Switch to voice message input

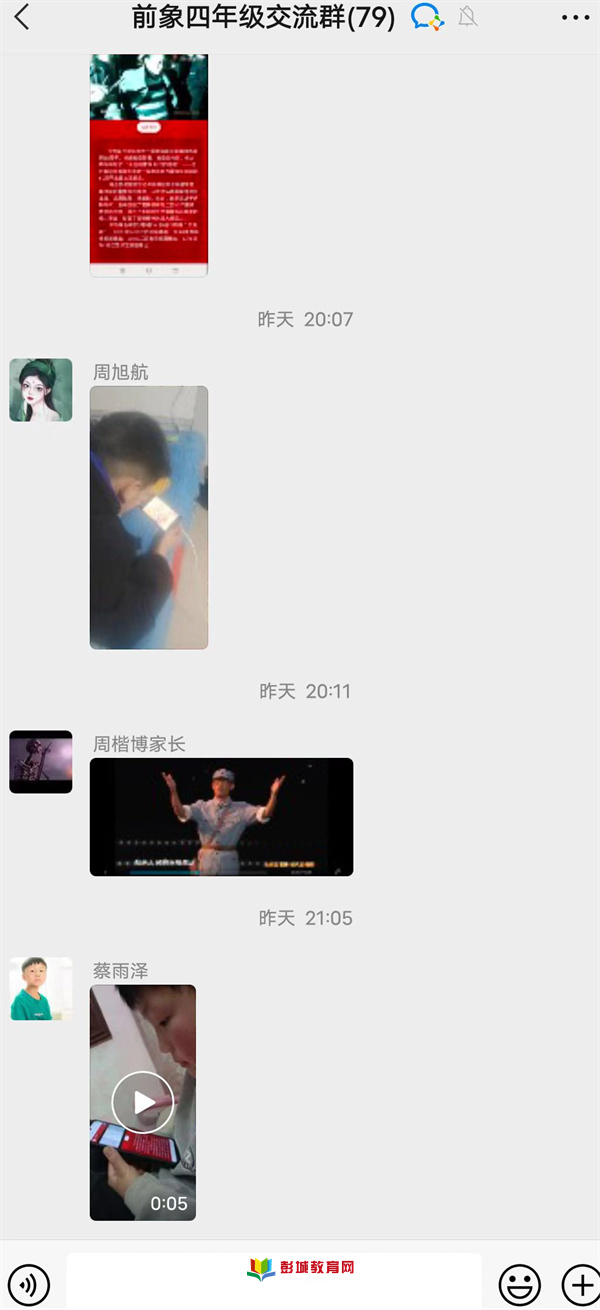click(28, 1282)
